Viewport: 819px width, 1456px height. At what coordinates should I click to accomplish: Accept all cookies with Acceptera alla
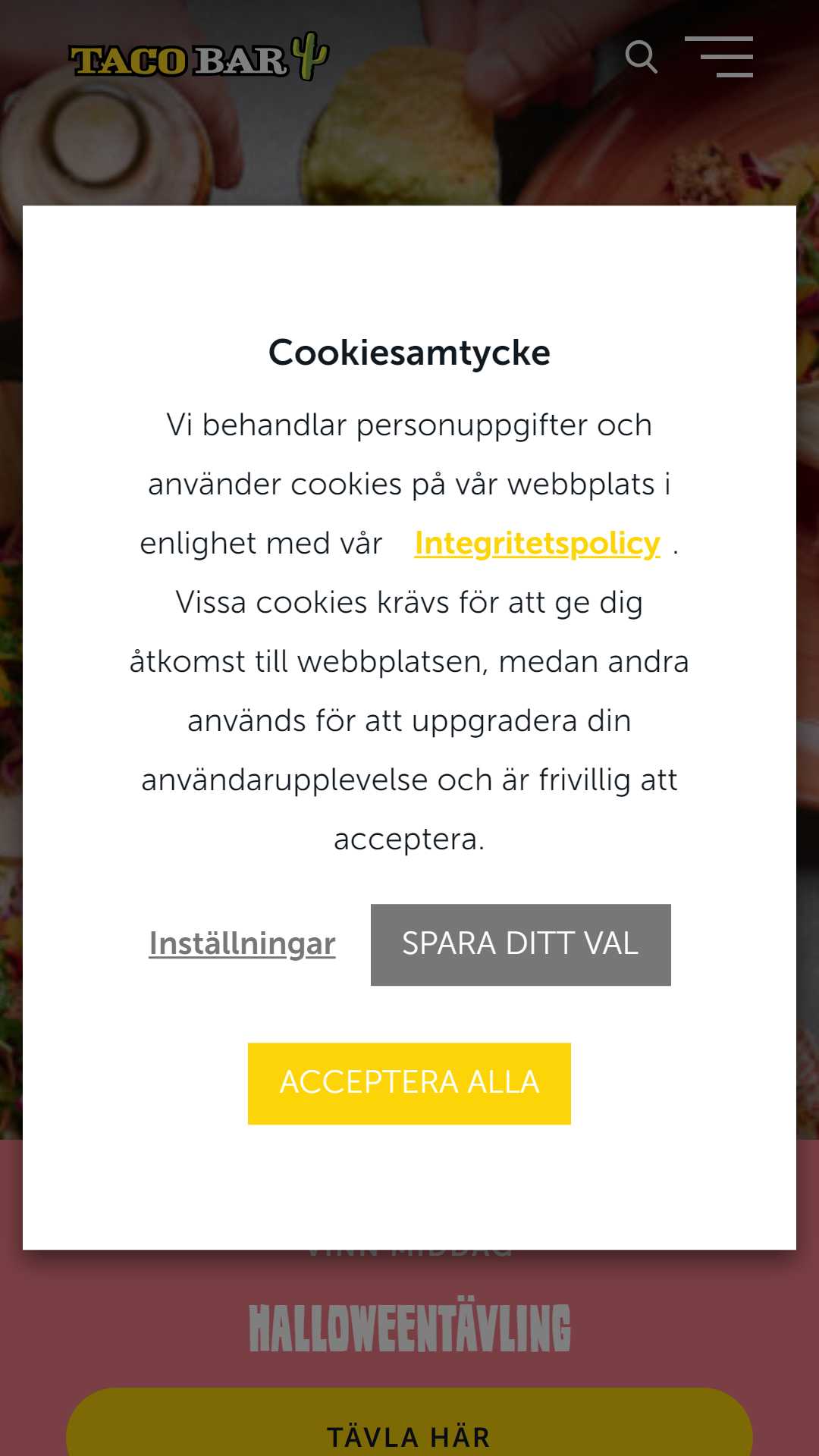click(409, 1083)
